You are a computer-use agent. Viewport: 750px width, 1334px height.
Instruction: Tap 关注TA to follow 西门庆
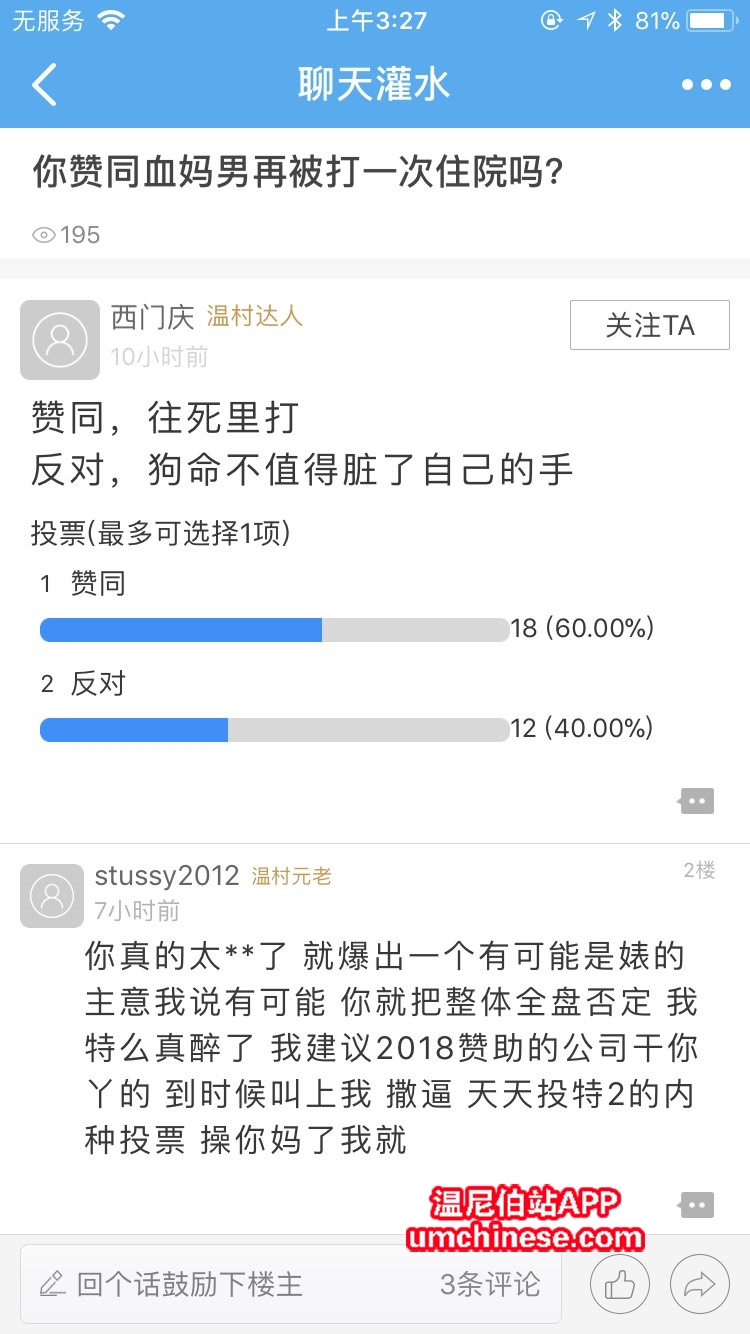tap(649, 325)
